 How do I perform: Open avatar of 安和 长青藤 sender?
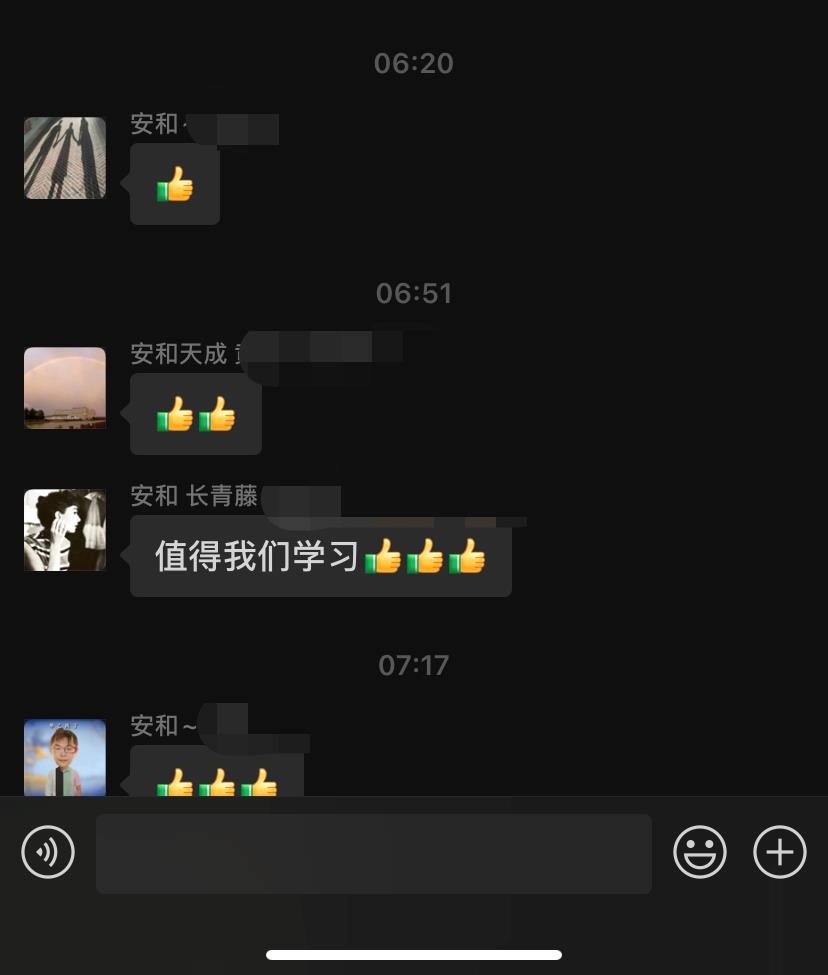coord(65,530)
